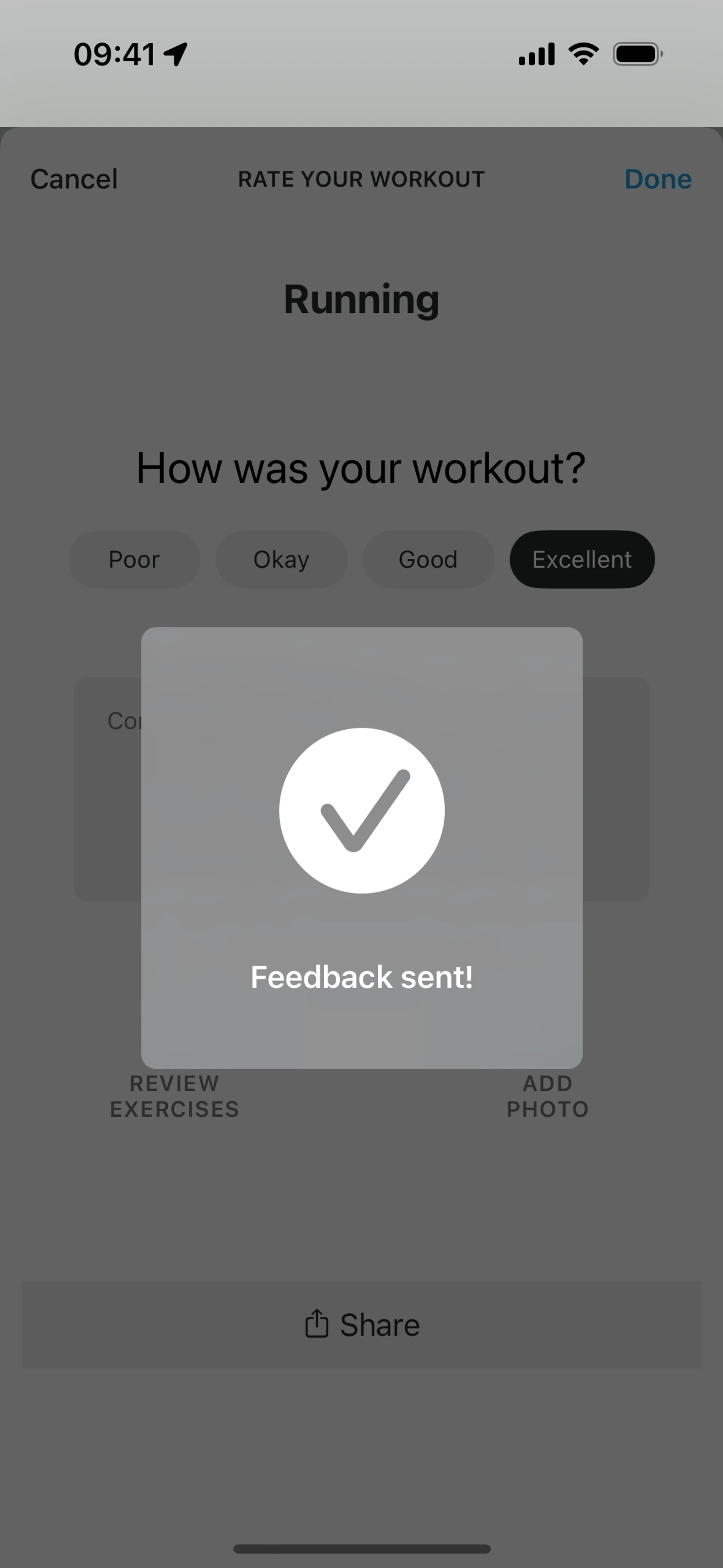This screenshot has width=723, height=1568.
Task: Select the Excellent rating chip
Action: 582,559
